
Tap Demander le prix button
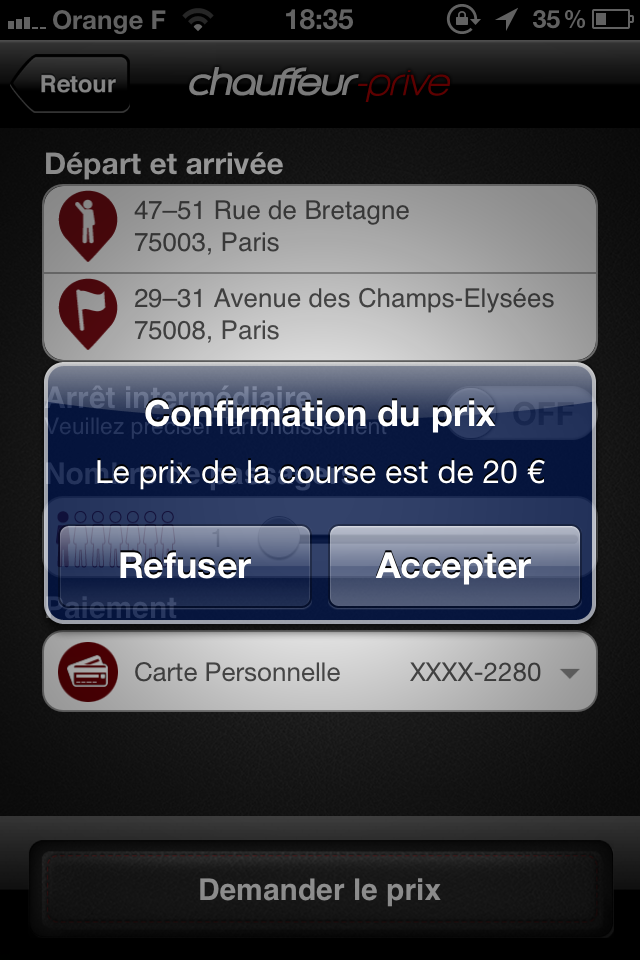(x=320, y=890)
